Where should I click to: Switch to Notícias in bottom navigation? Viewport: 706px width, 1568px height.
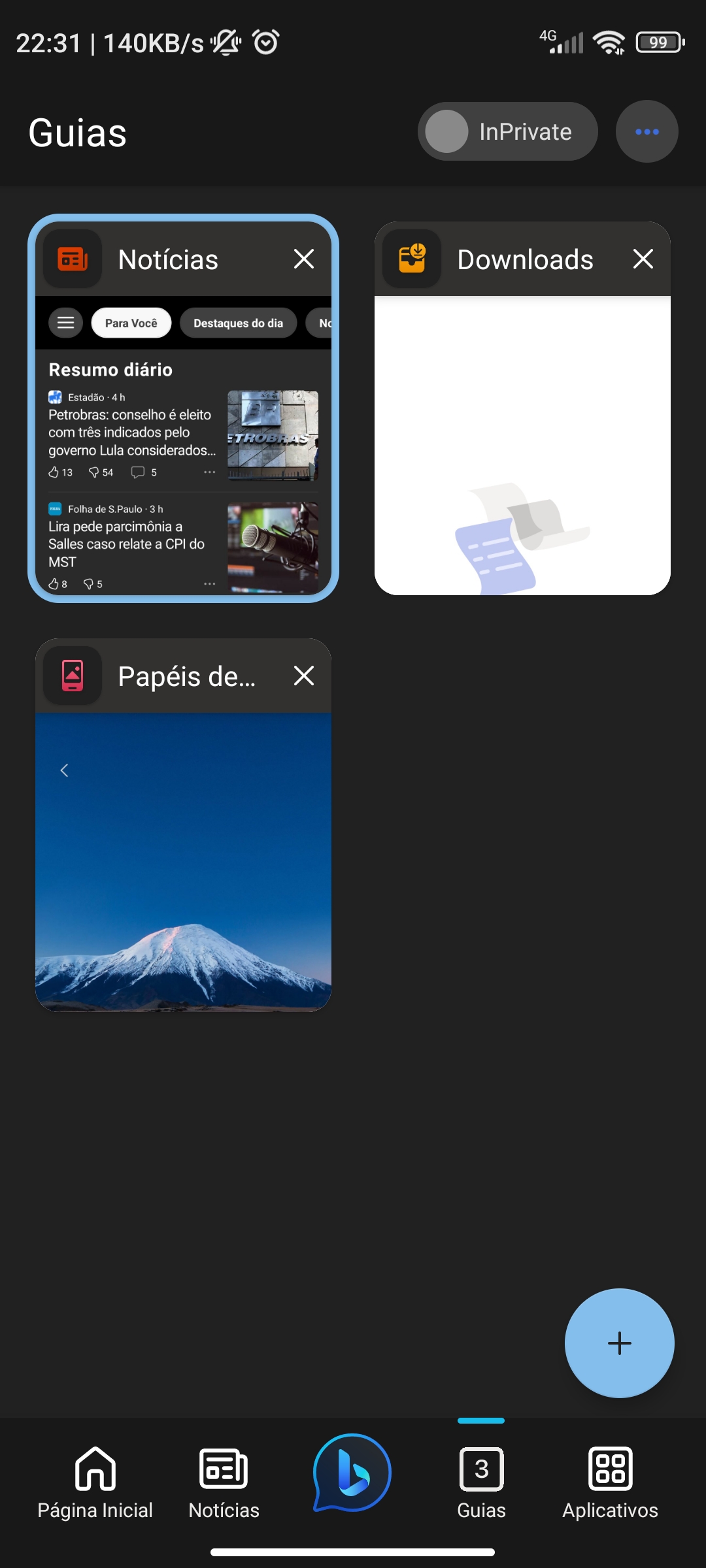(224, 1483)
